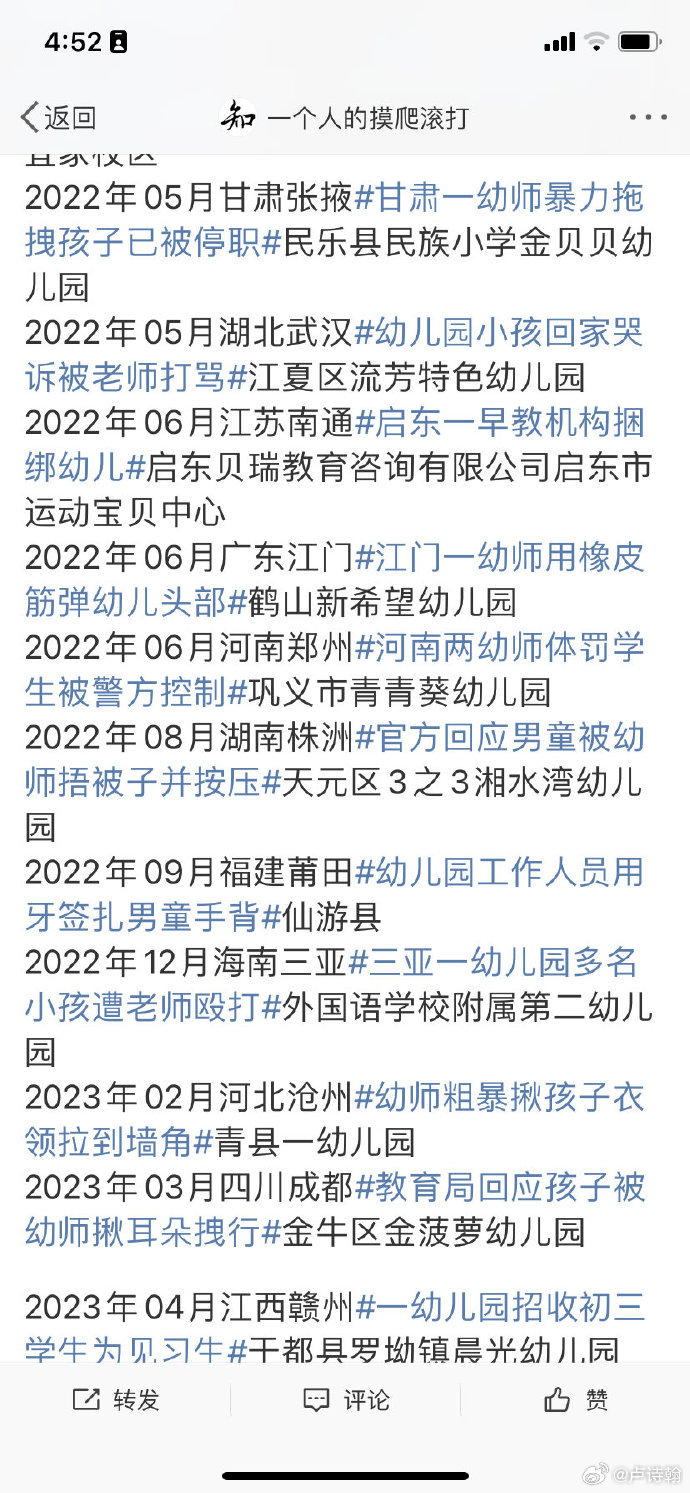690x1493 pixels.
Task: Open hashtag 幼儿园小孩回家哭诉被老师打骂
Action: [500, 333]
